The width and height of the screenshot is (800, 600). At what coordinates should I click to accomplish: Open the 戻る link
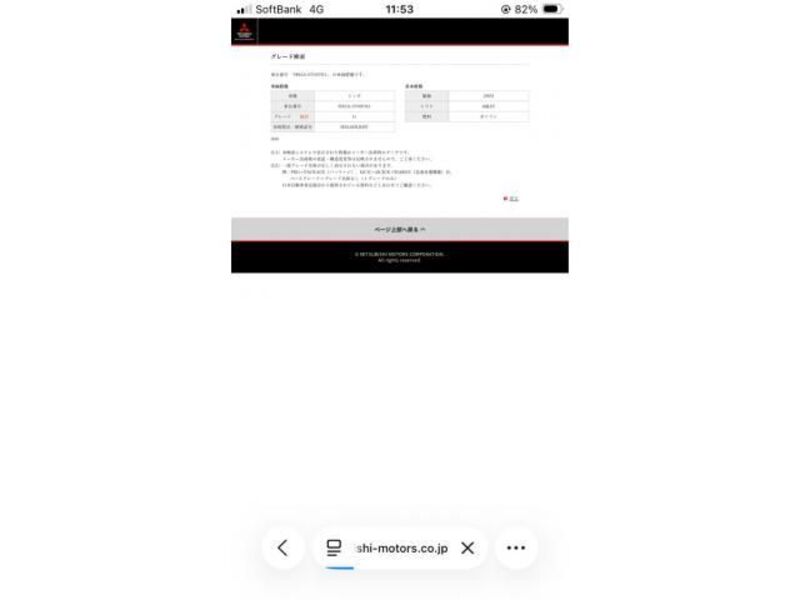tap(513, 198)
